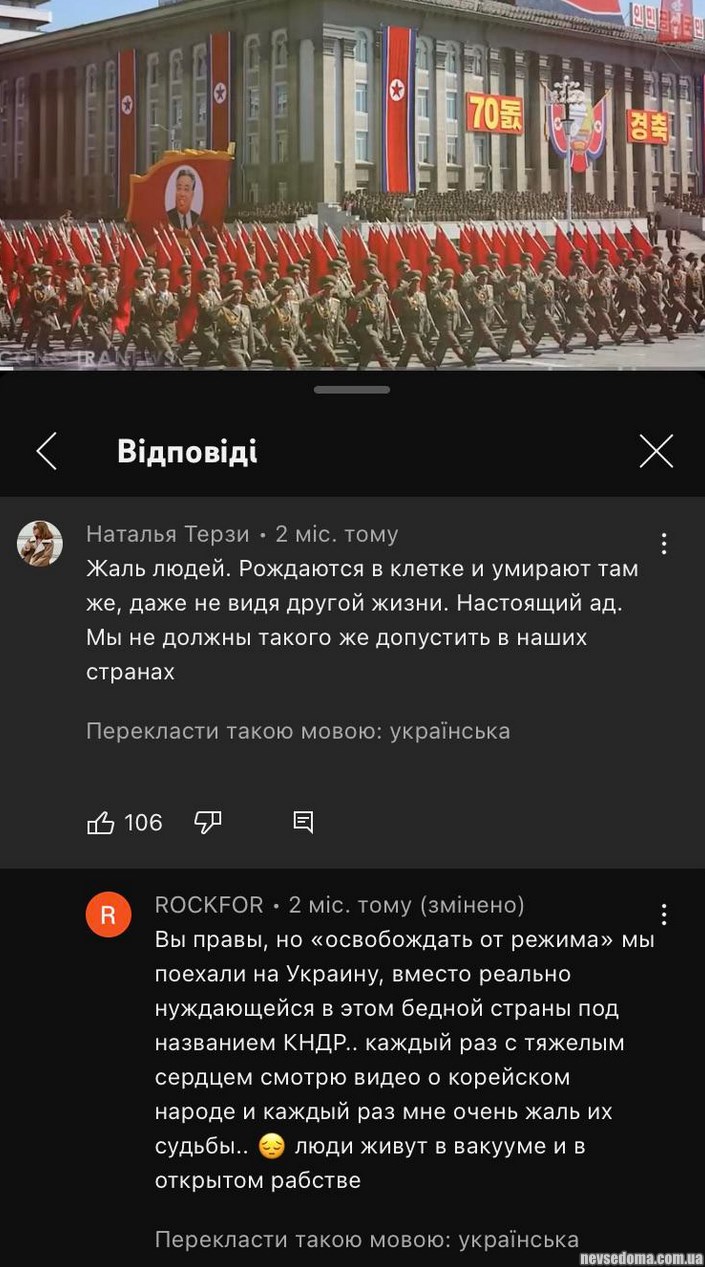705x1267 pixels.
Task: Dislike Наталья Терзи's comment
Action: click(208, 823)
